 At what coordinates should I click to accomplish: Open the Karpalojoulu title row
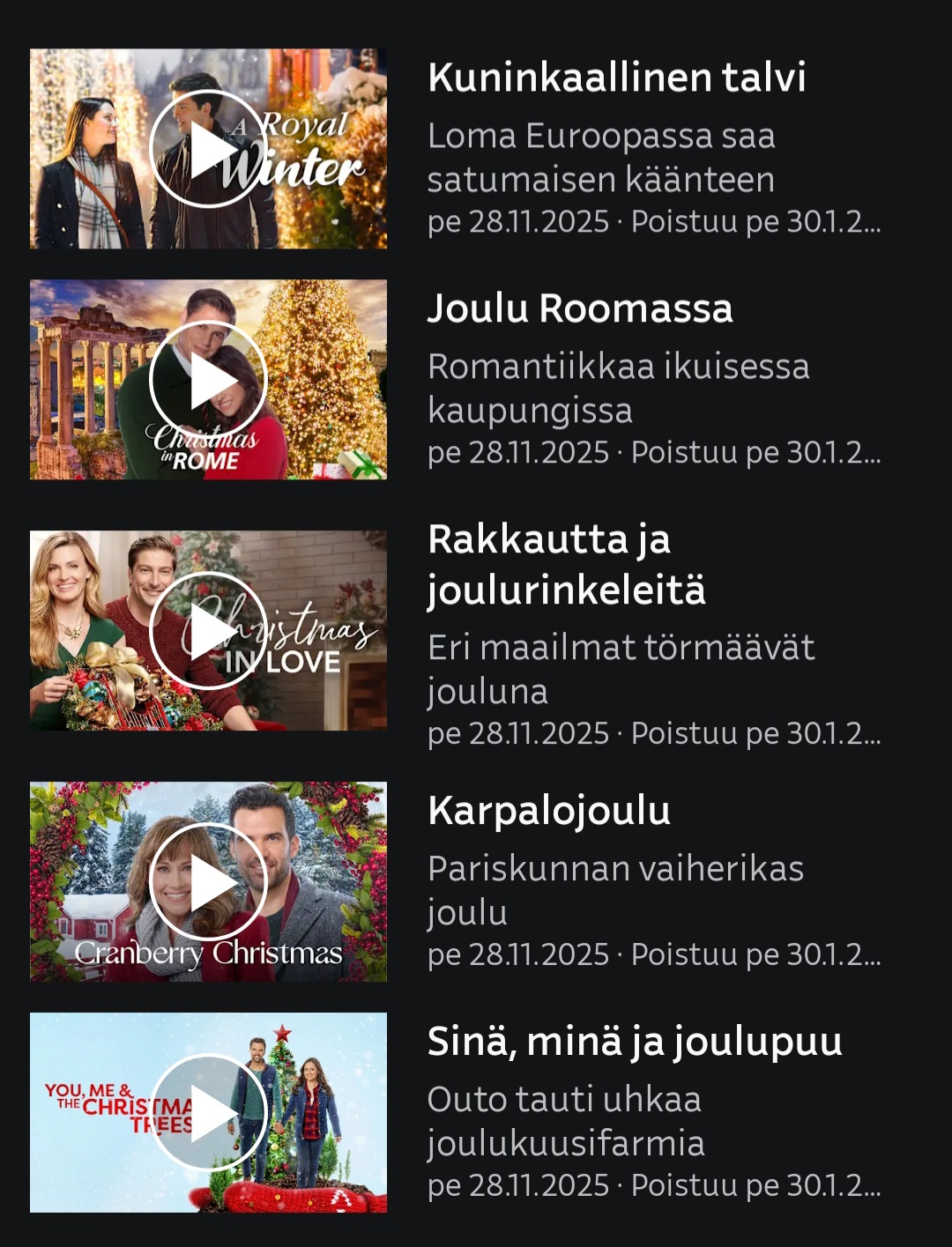[549, 811]
